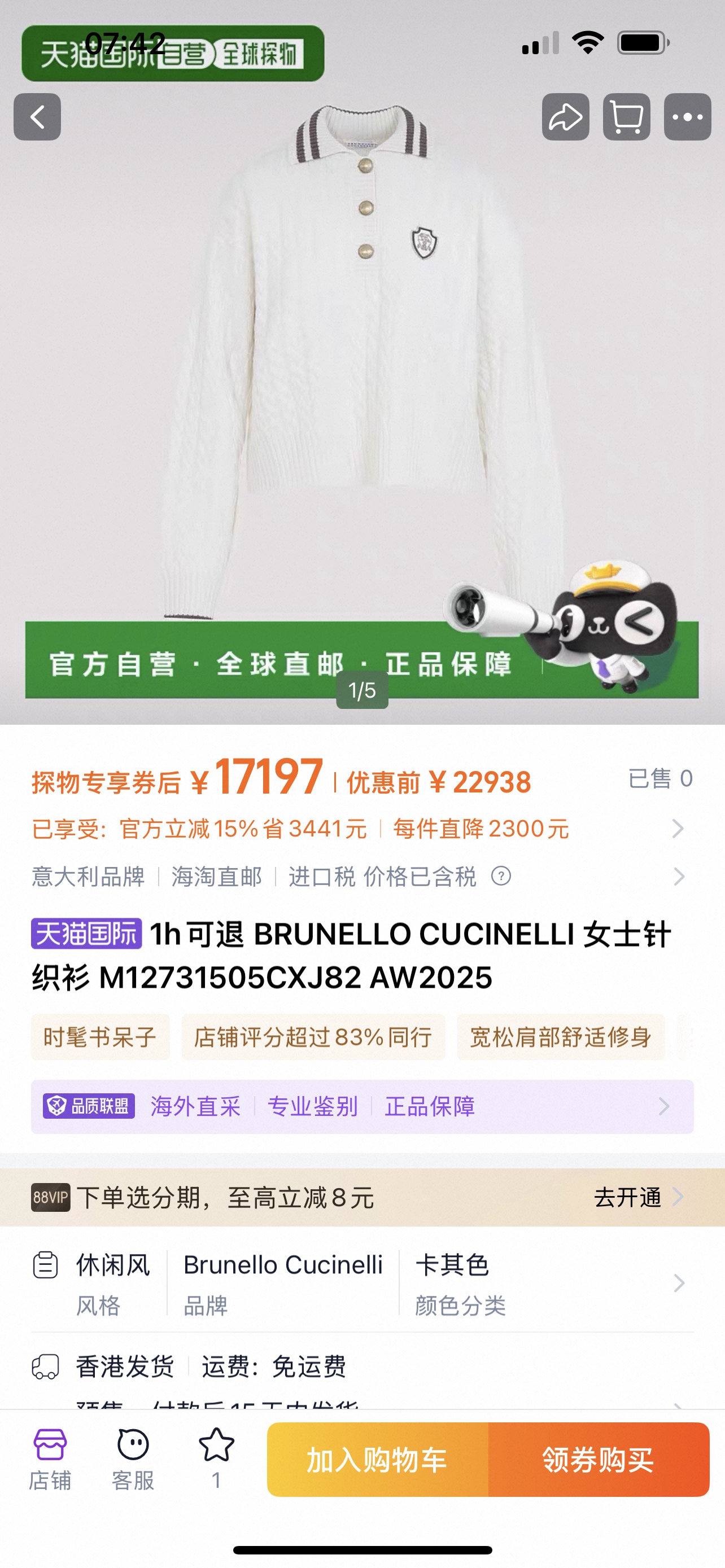Tap the import tax question mark icon
The height and width of the screenshot is (1568, 725).
tap(501, 877)
